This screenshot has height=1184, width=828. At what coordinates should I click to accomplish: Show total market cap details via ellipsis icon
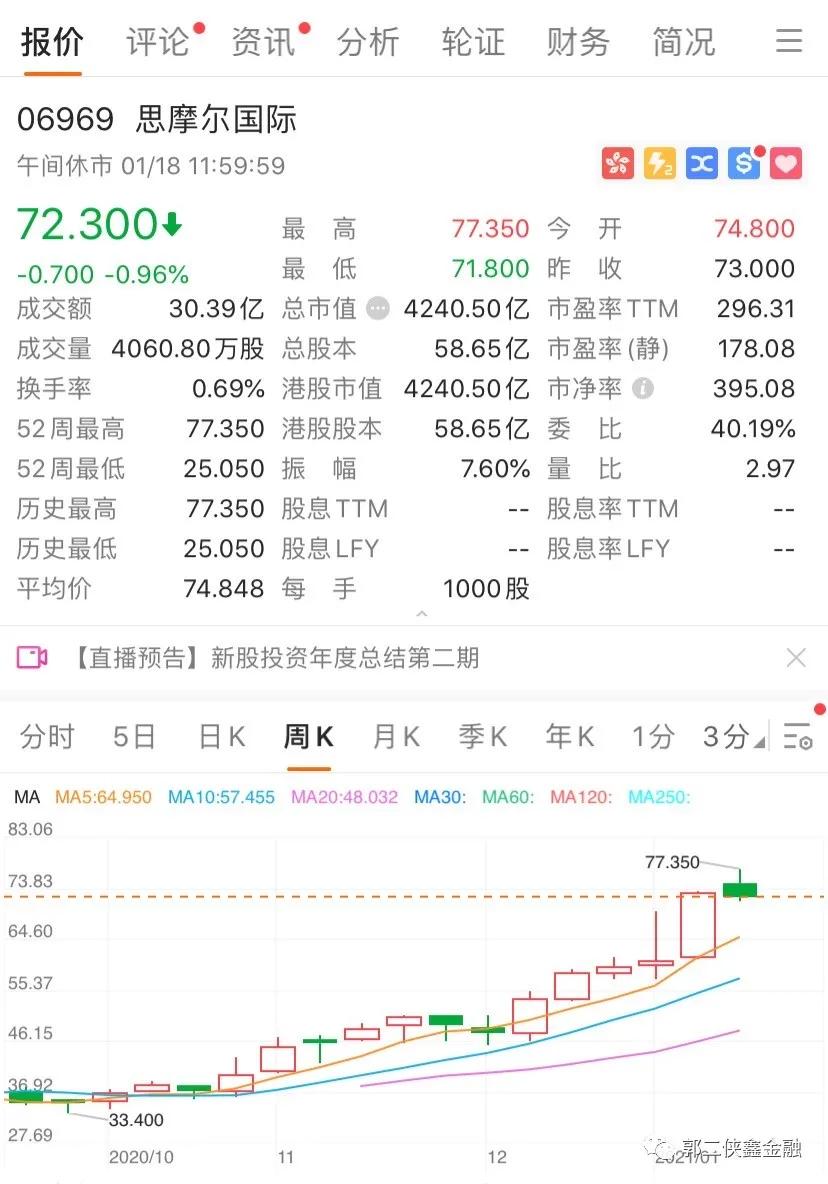(378, 309)
